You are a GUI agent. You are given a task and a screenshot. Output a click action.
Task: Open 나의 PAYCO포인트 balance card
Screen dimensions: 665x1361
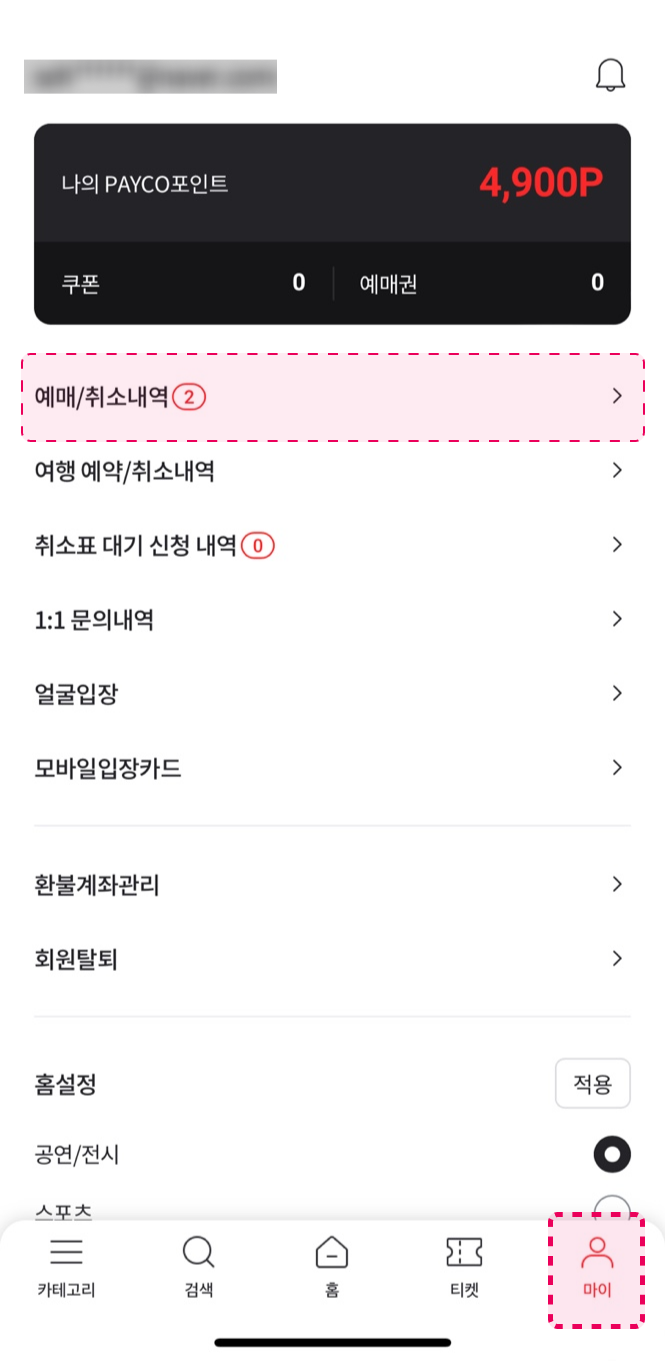[x=332, y=183]
